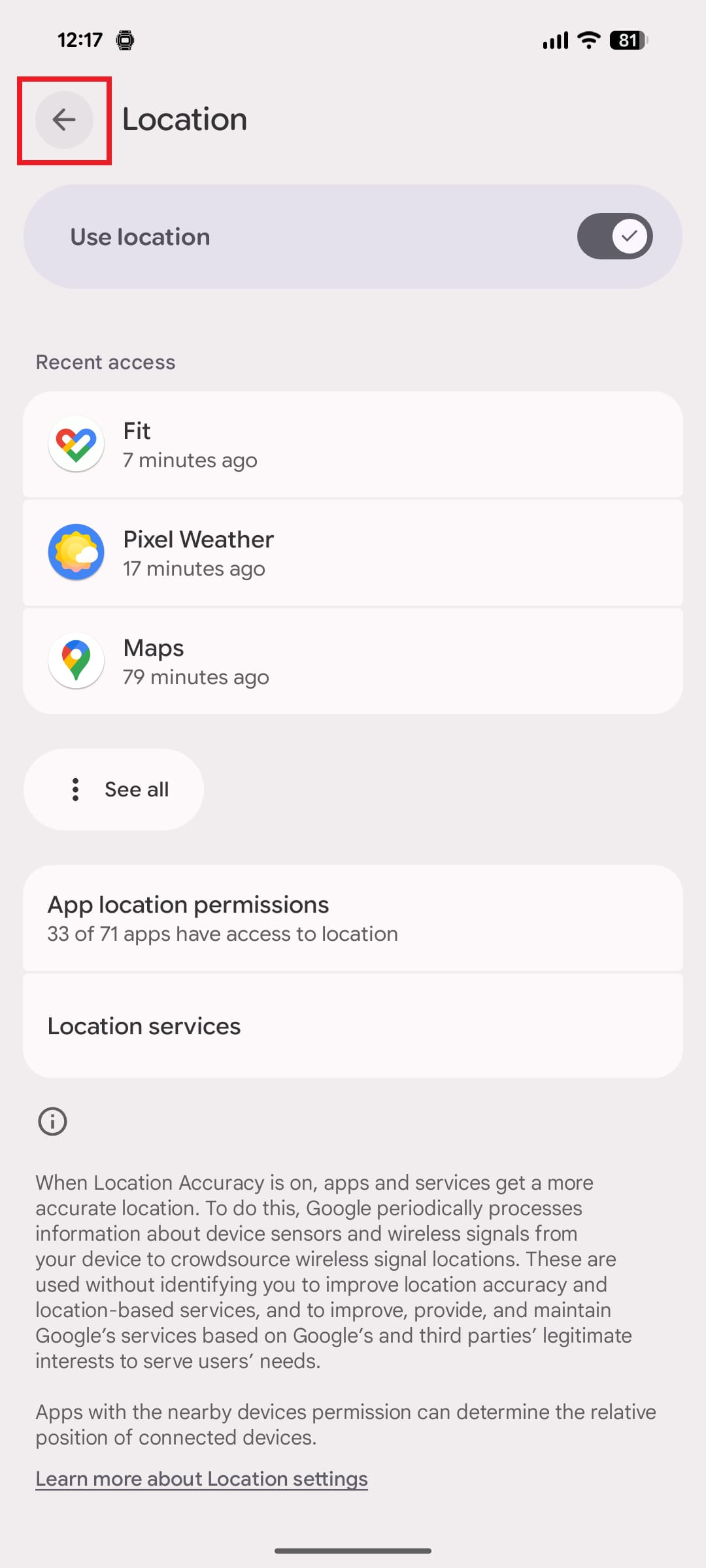Turn off the Use location switch

click(x=614, y=237)
